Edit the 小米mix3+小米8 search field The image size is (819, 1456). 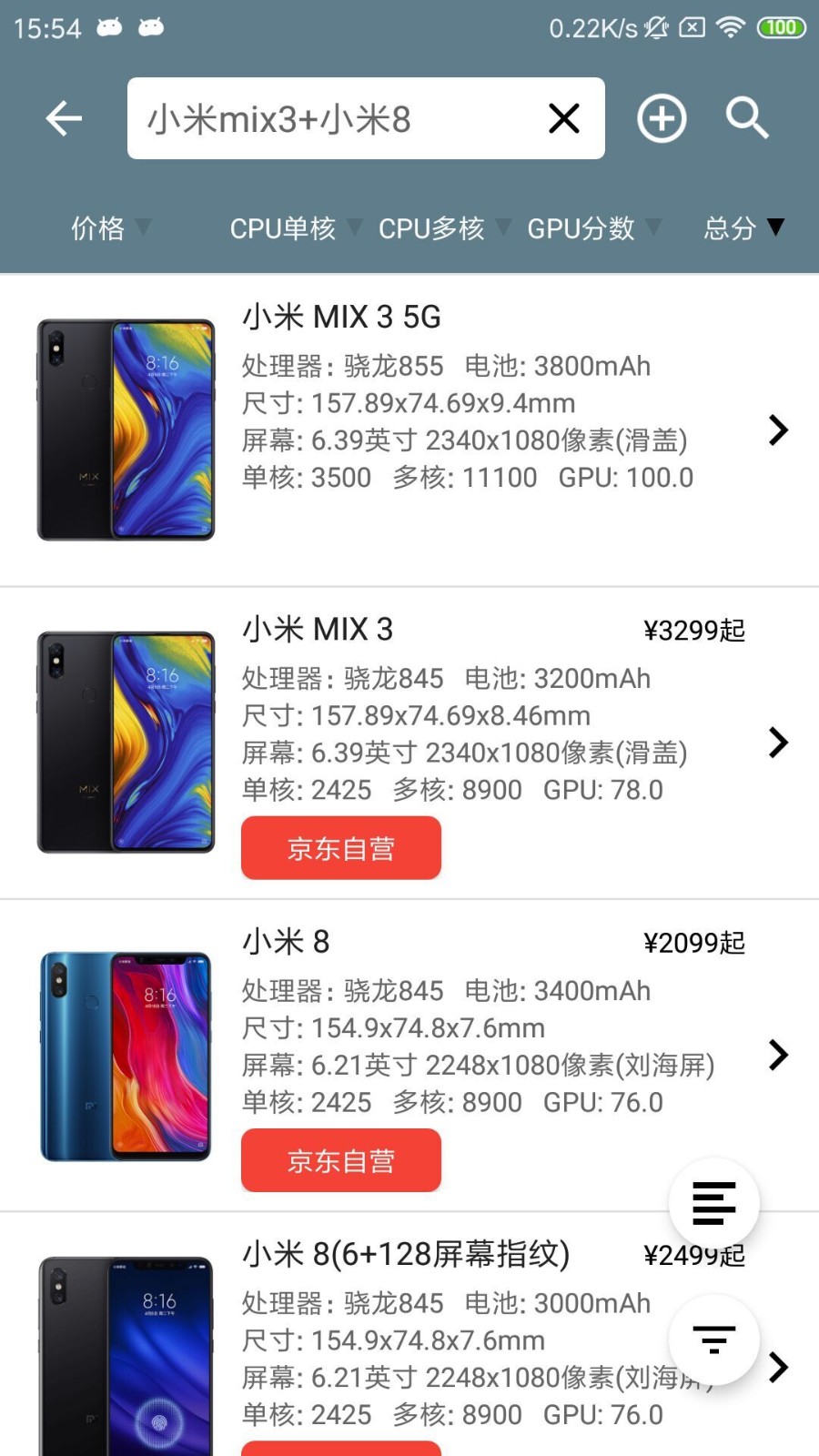pos(337,118)
